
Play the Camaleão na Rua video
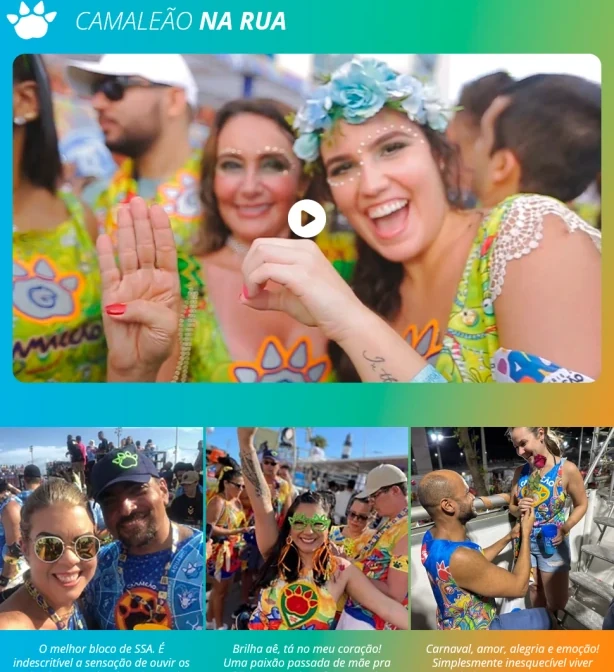(307, 218)
